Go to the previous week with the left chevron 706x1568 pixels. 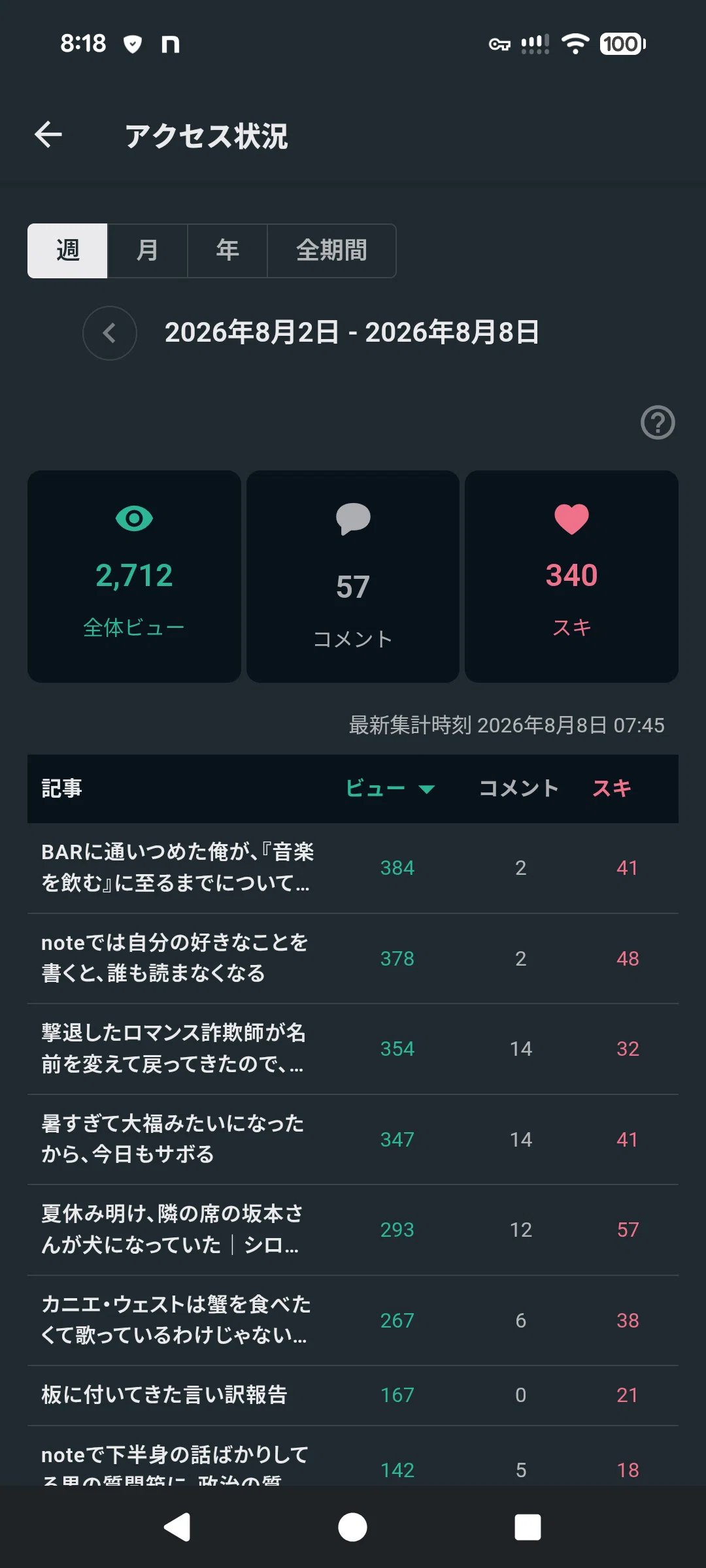(110, 333)
